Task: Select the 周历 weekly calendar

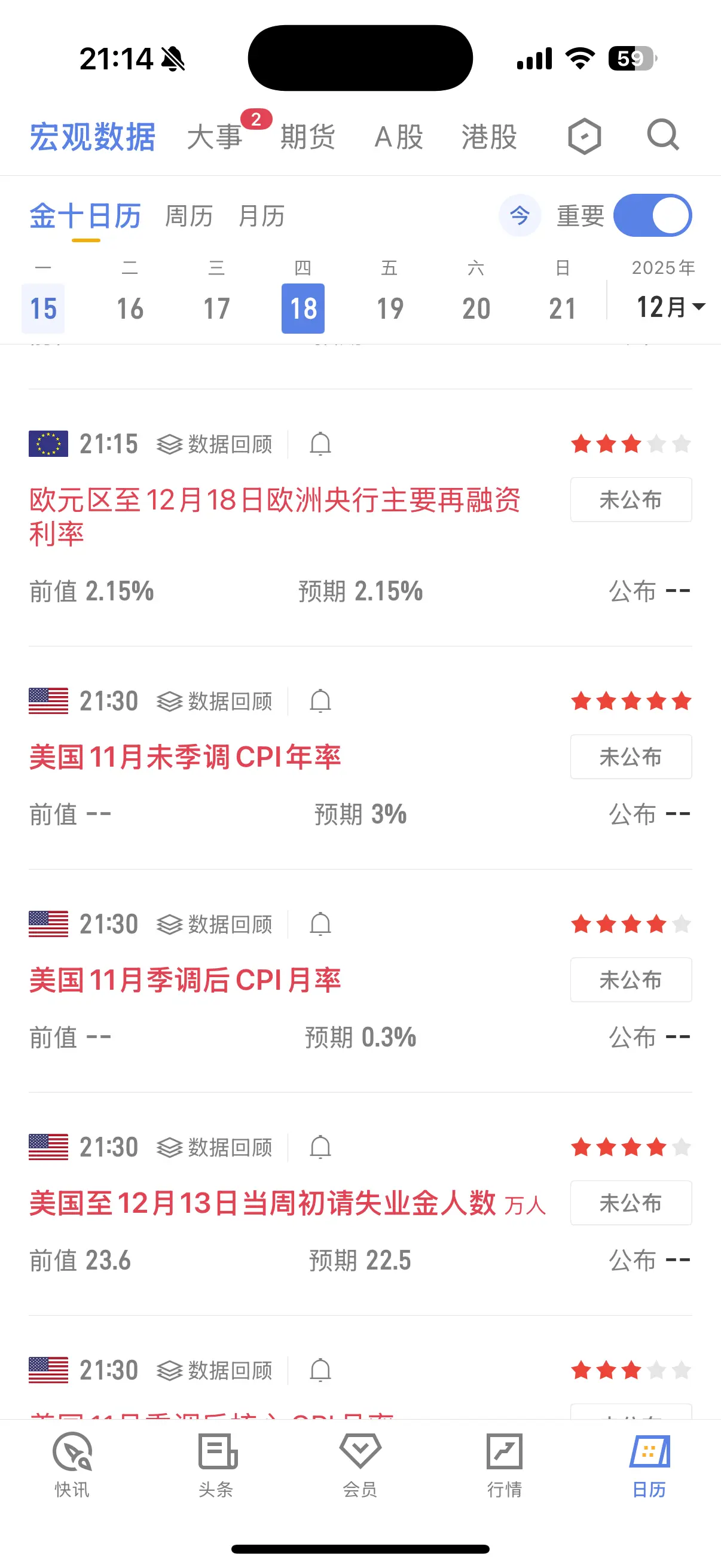Action: (x=188, y=216)
